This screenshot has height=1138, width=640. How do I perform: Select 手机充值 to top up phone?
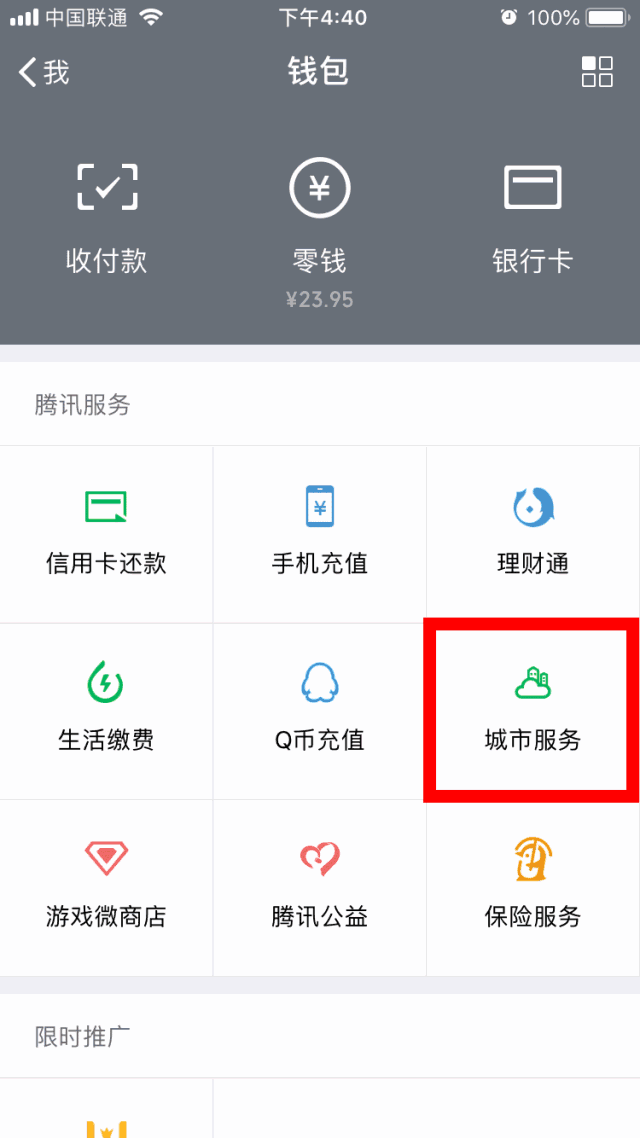pyautogui.click(x=319, y=534)
